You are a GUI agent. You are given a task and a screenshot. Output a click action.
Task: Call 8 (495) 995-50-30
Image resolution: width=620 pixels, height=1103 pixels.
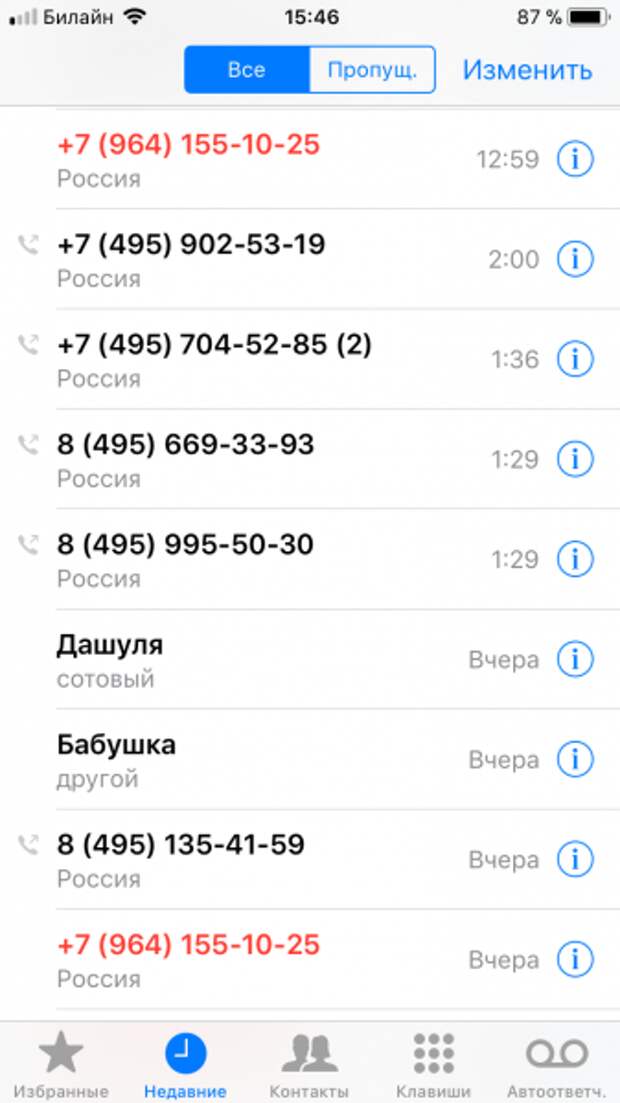click(x=310, y=560)
